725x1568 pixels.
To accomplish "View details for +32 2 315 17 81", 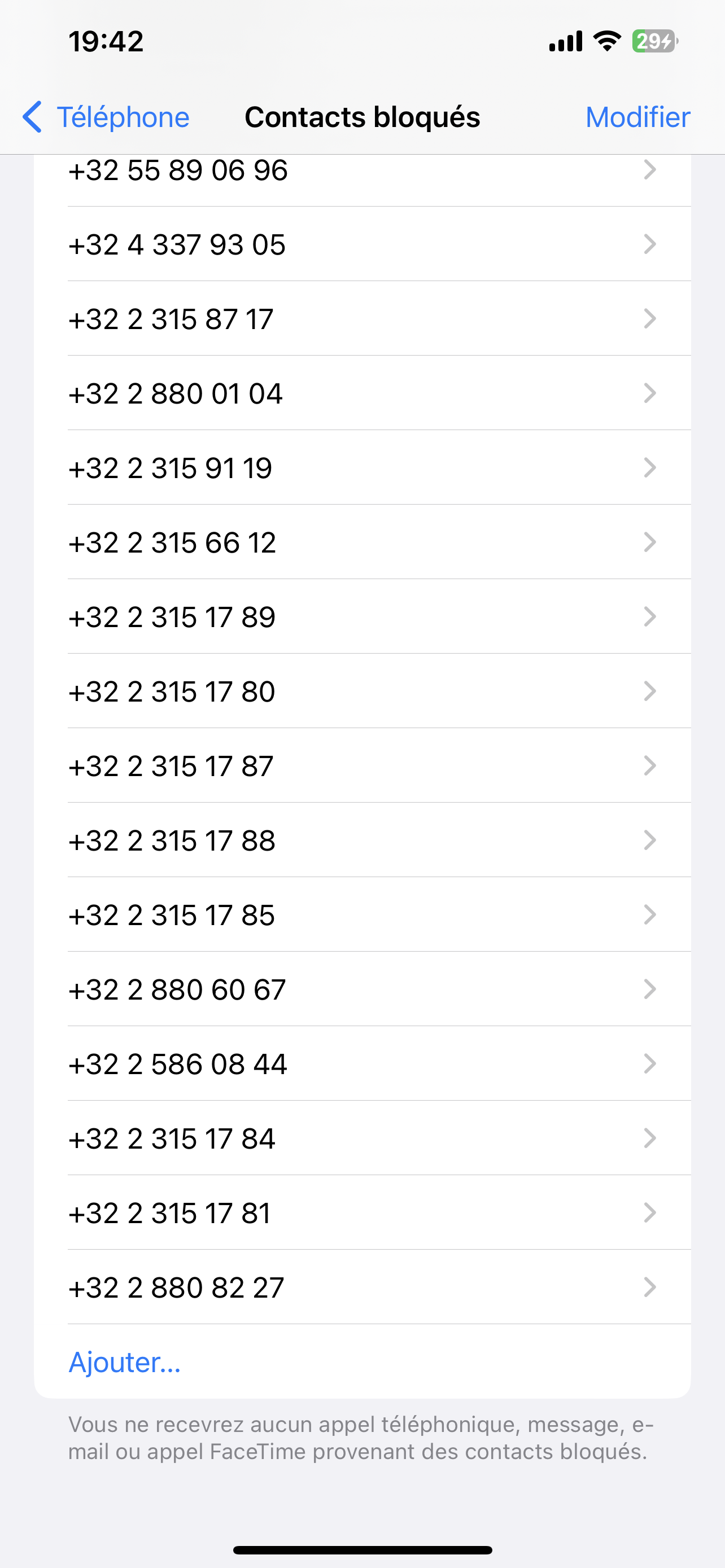I will [362, 1213].
